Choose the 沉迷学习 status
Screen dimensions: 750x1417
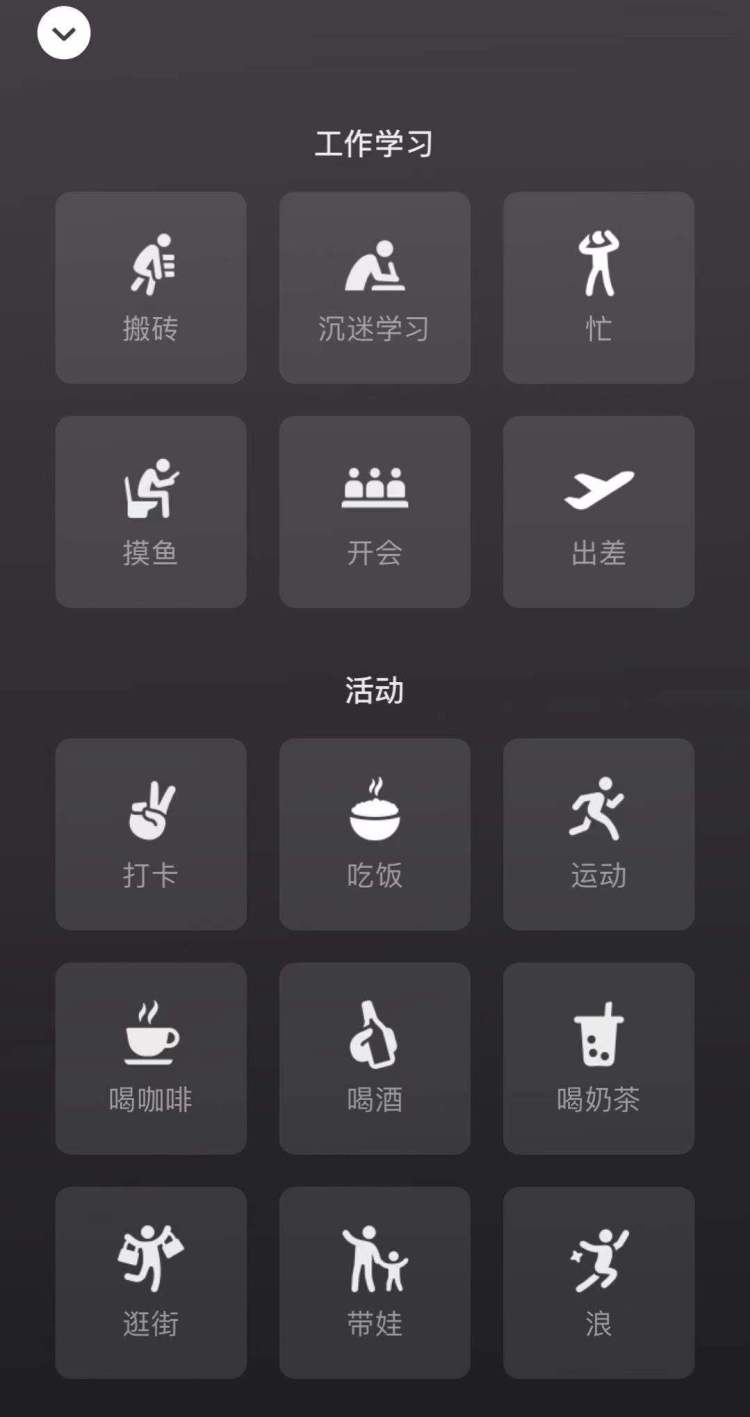point(374,288)
